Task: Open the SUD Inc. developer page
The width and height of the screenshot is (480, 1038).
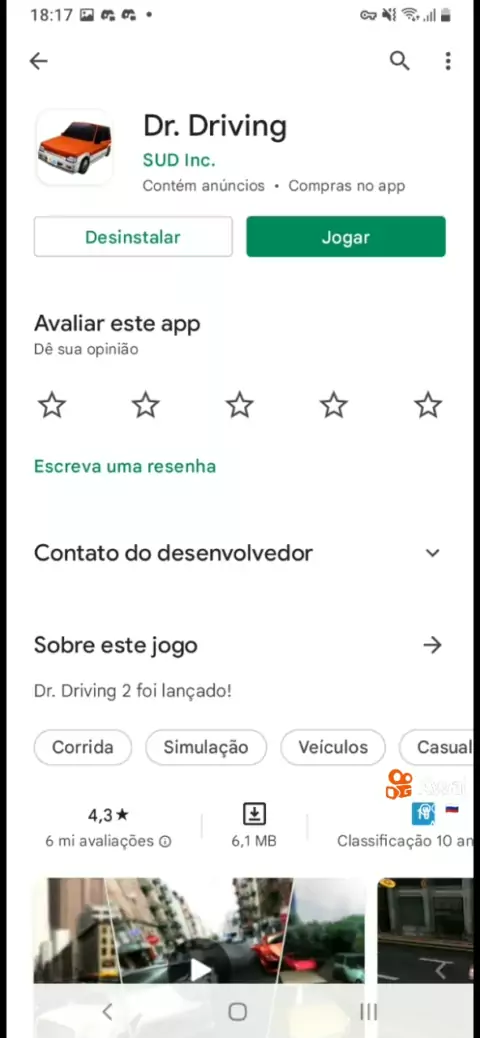Action: 179,160
